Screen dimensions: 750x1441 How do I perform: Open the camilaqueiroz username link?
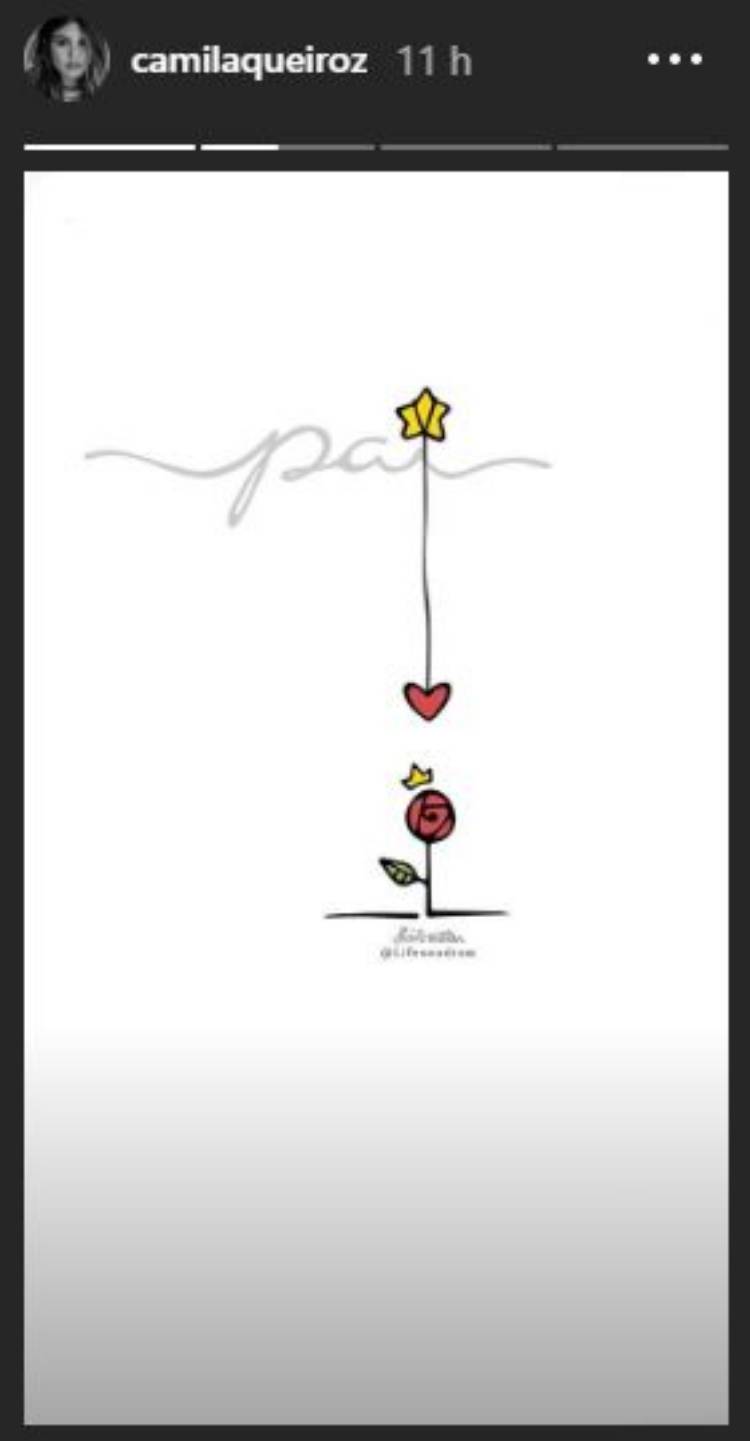tap(248, 61)
